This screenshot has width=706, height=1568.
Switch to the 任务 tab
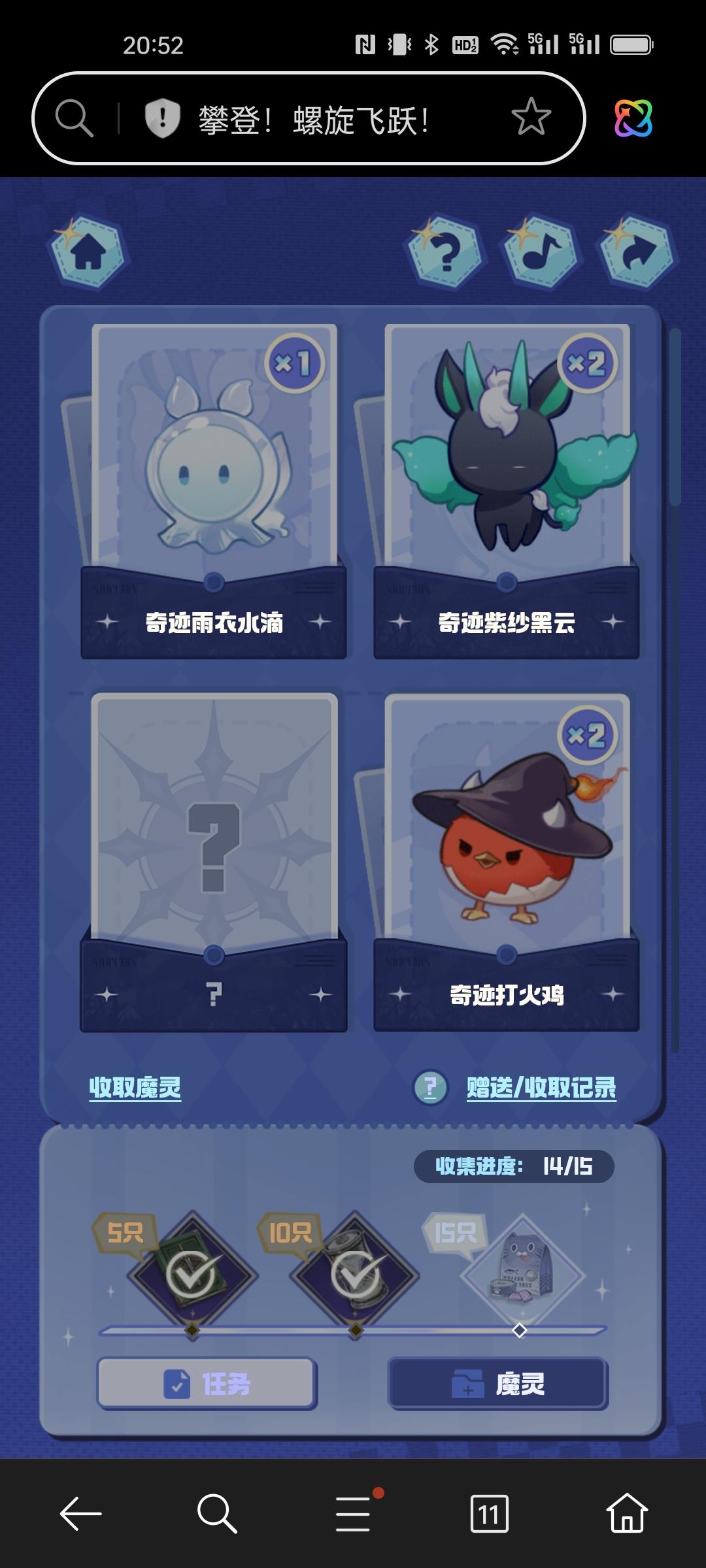tap(207, 1383)
